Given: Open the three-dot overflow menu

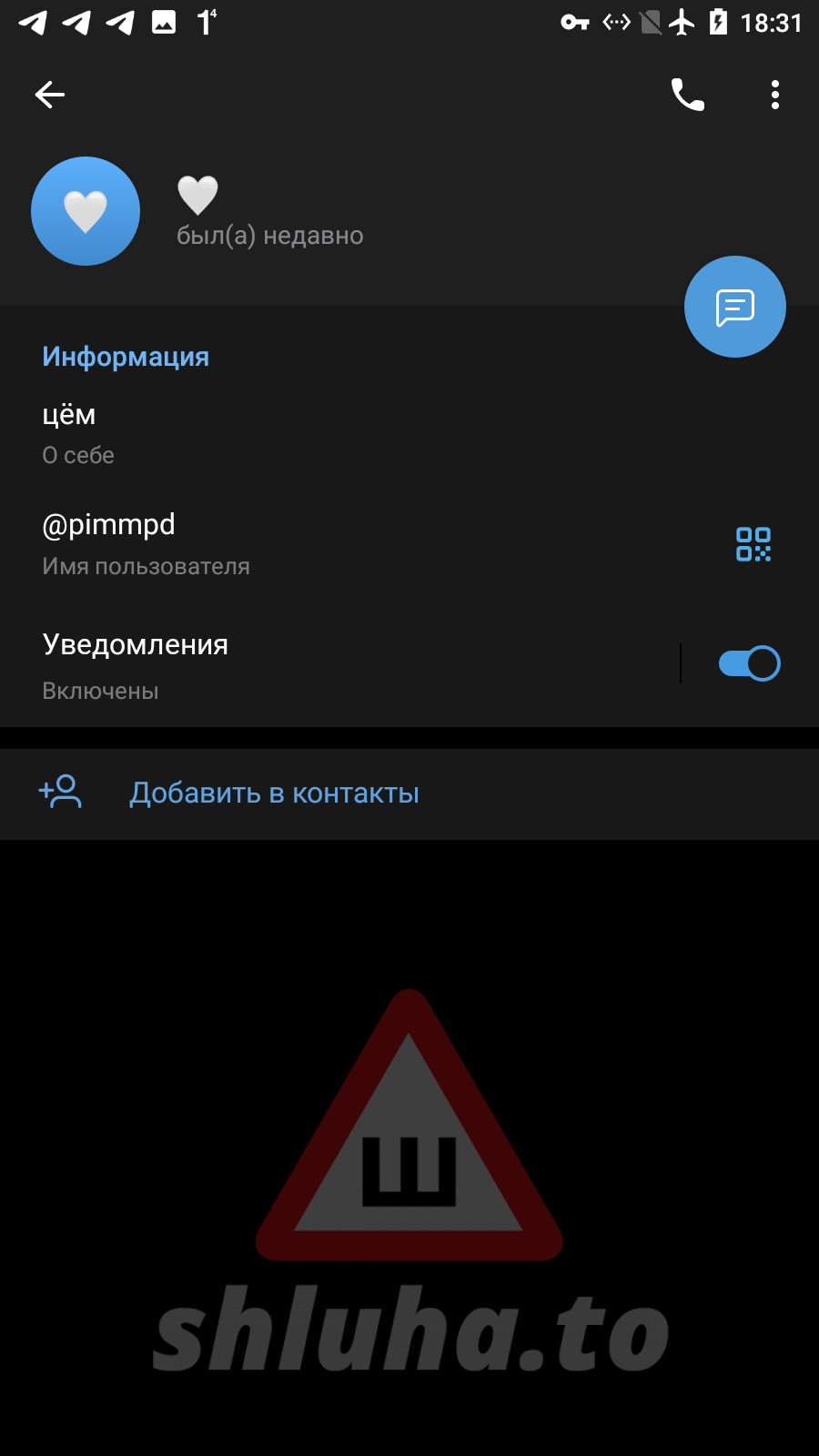Looking at the screenshot, I should (775, 95).
